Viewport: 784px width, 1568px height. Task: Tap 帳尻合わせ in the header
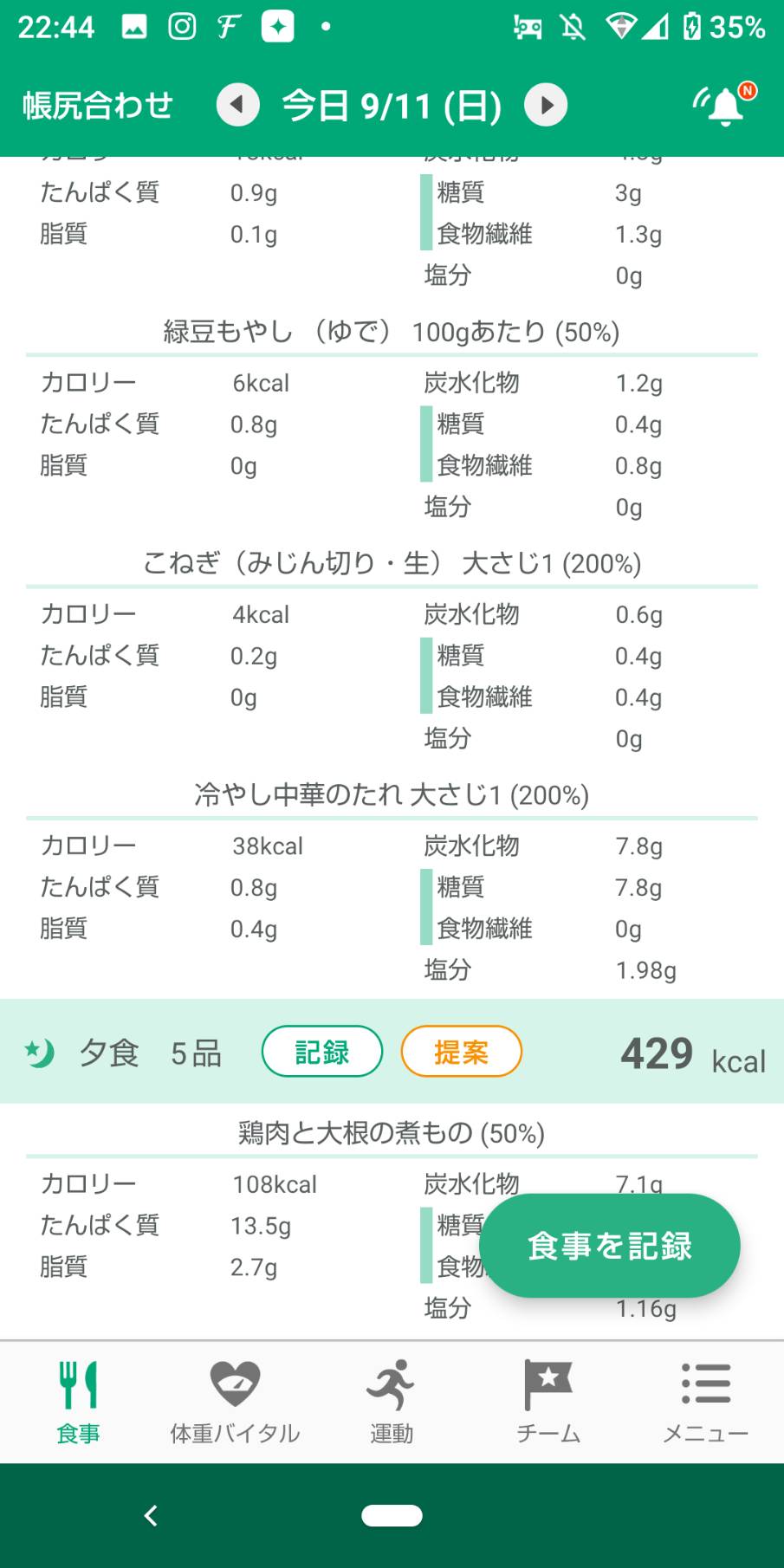98,106
